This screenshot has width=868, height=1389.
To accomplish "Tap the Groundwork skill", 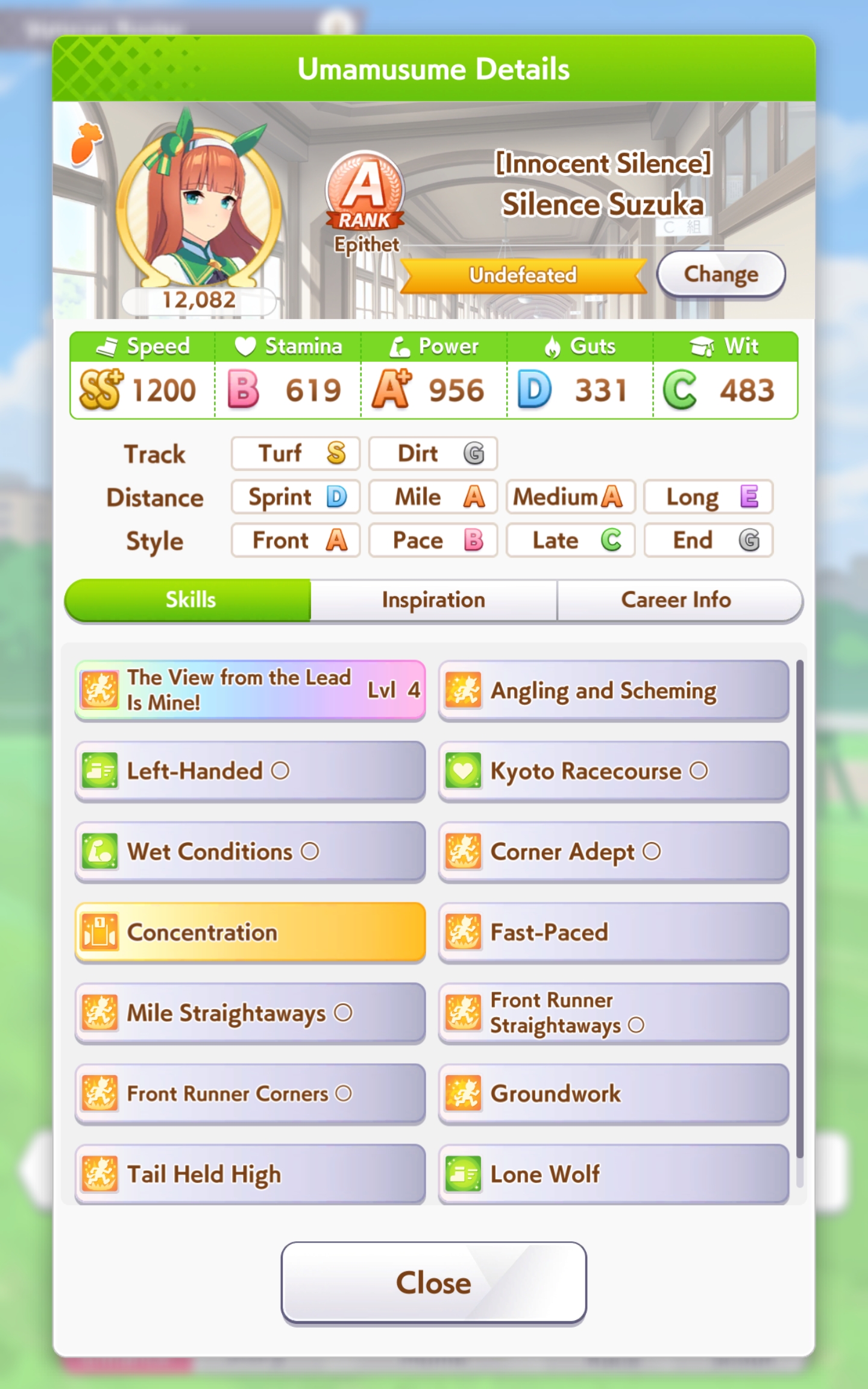I will (614, 1094).
